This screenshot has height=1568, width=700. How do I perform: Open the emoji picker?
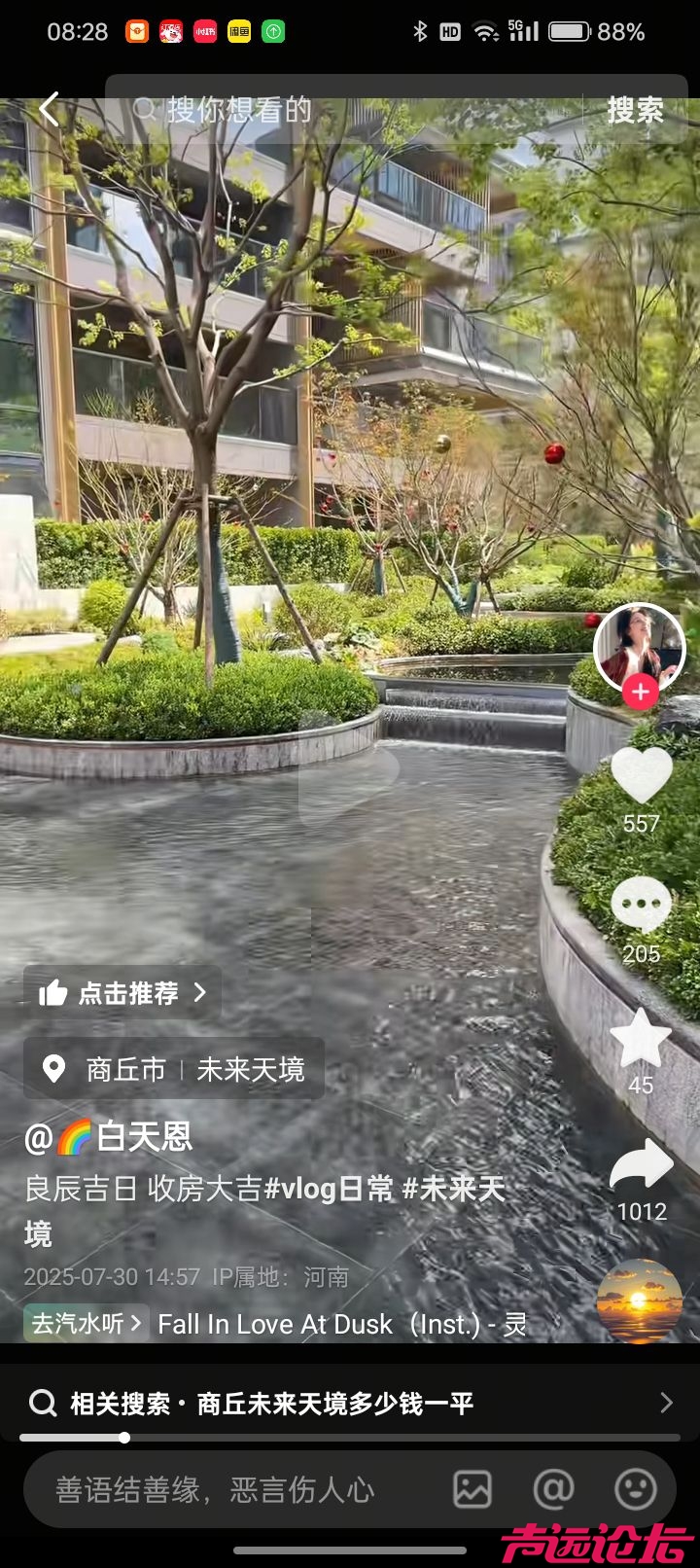(636, 1489)
